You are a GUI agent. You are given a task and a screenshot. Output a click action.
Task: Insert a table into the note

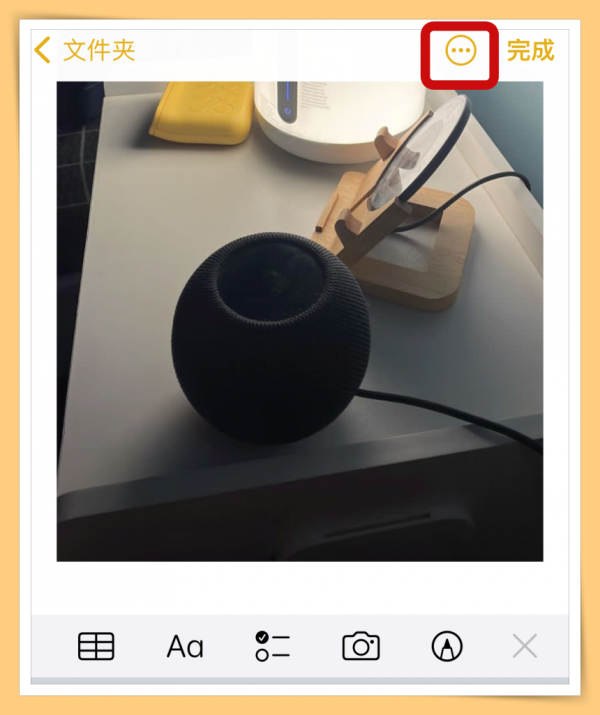(96, 647)
